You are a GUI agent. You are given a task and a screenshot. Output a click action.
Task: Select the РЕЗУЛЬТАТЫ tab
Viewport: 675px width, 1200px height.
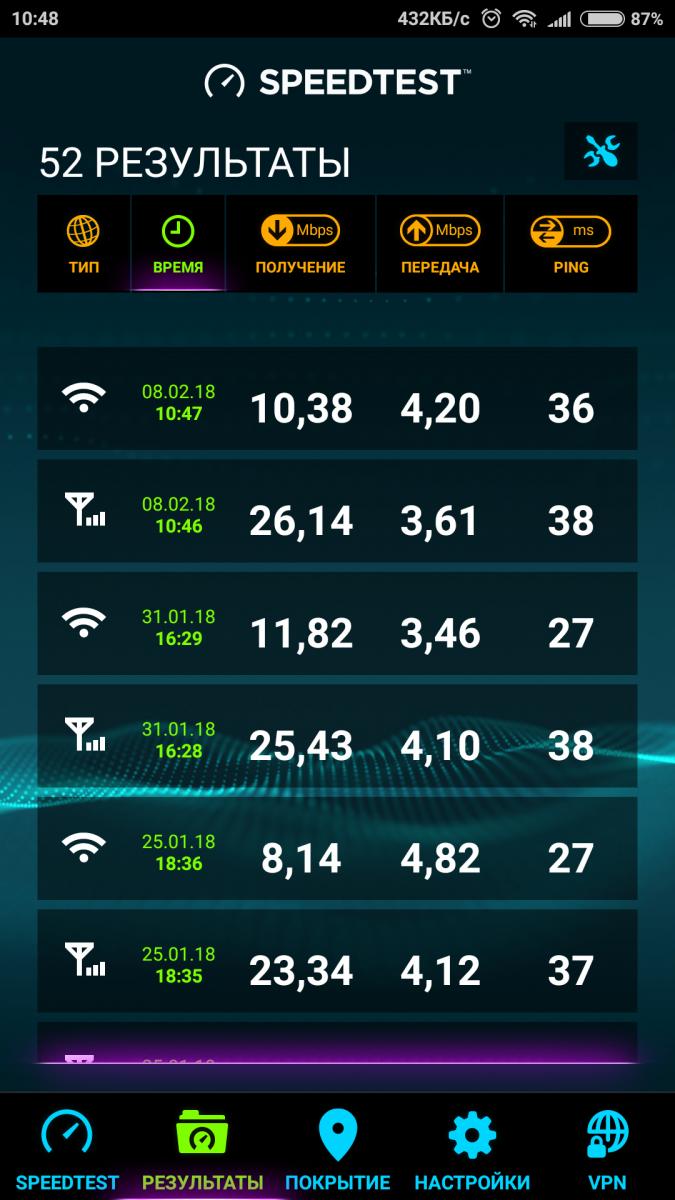(202, 1150)
